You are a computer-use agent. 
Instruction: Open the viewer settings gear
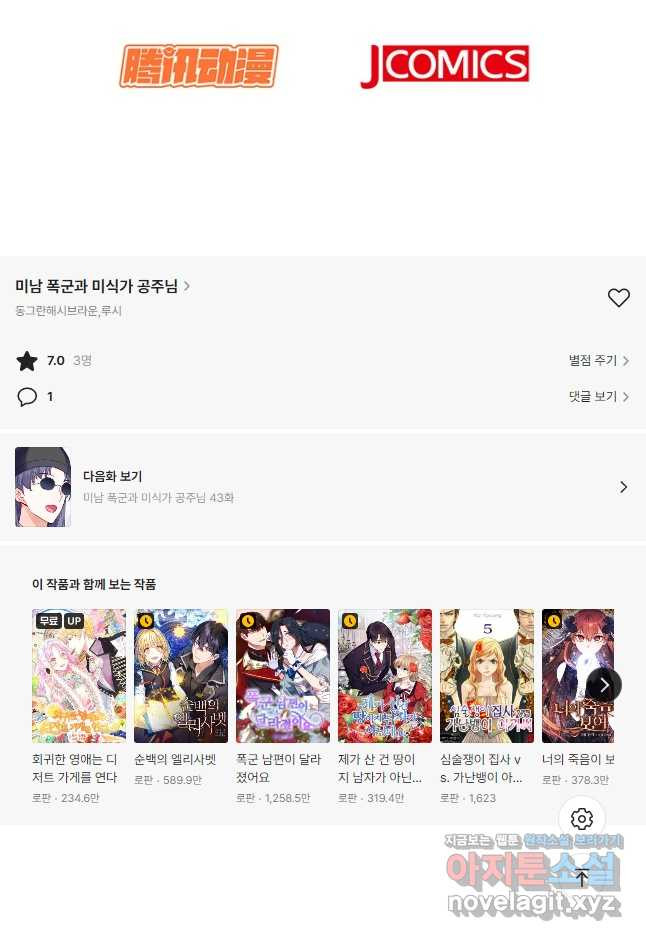tap(582, 820)
